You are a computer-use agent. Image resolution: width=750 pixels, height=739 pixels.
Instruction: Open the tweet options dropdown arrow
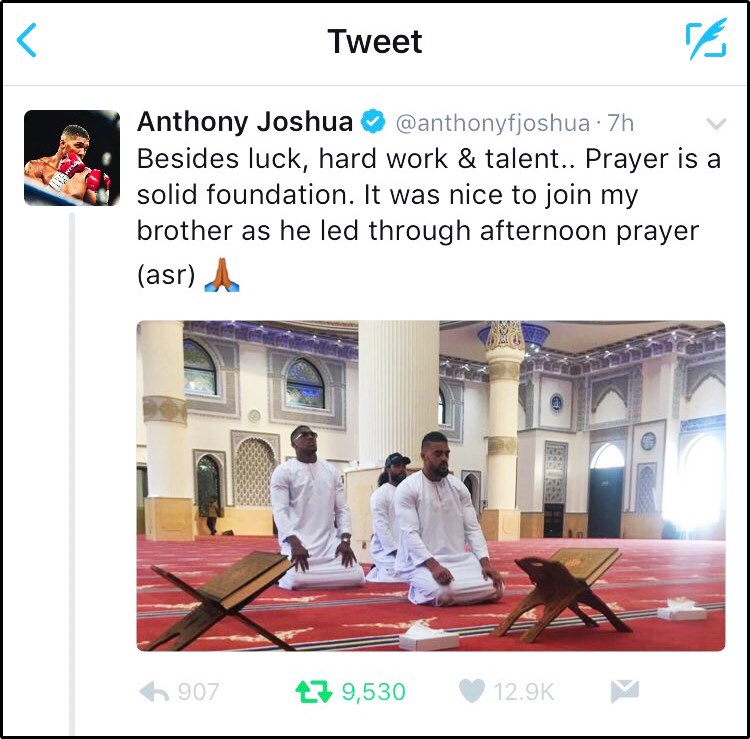click(x=716, y=125)
